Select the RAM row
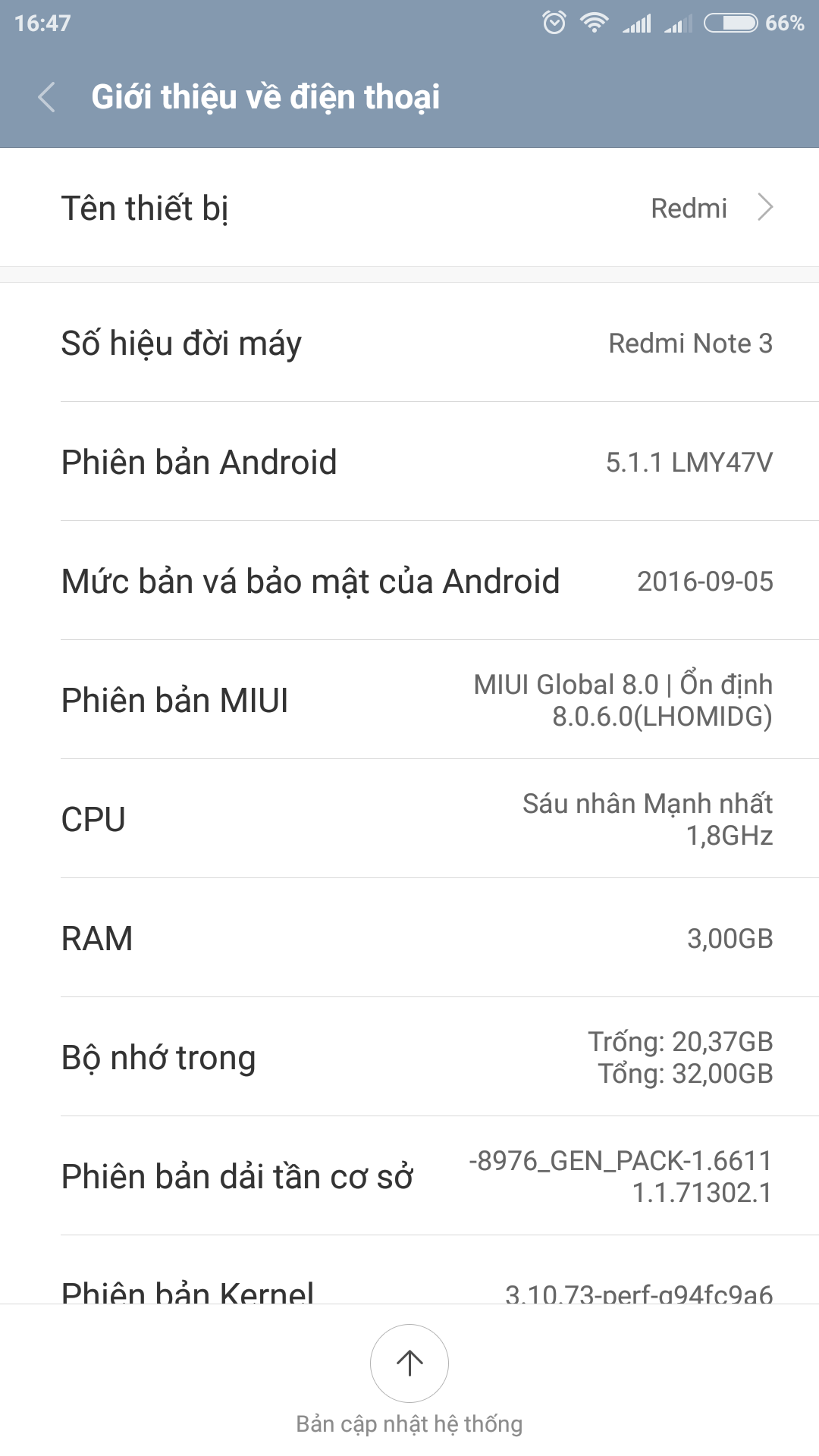The image size is (819, 1456). click(409, 938)
